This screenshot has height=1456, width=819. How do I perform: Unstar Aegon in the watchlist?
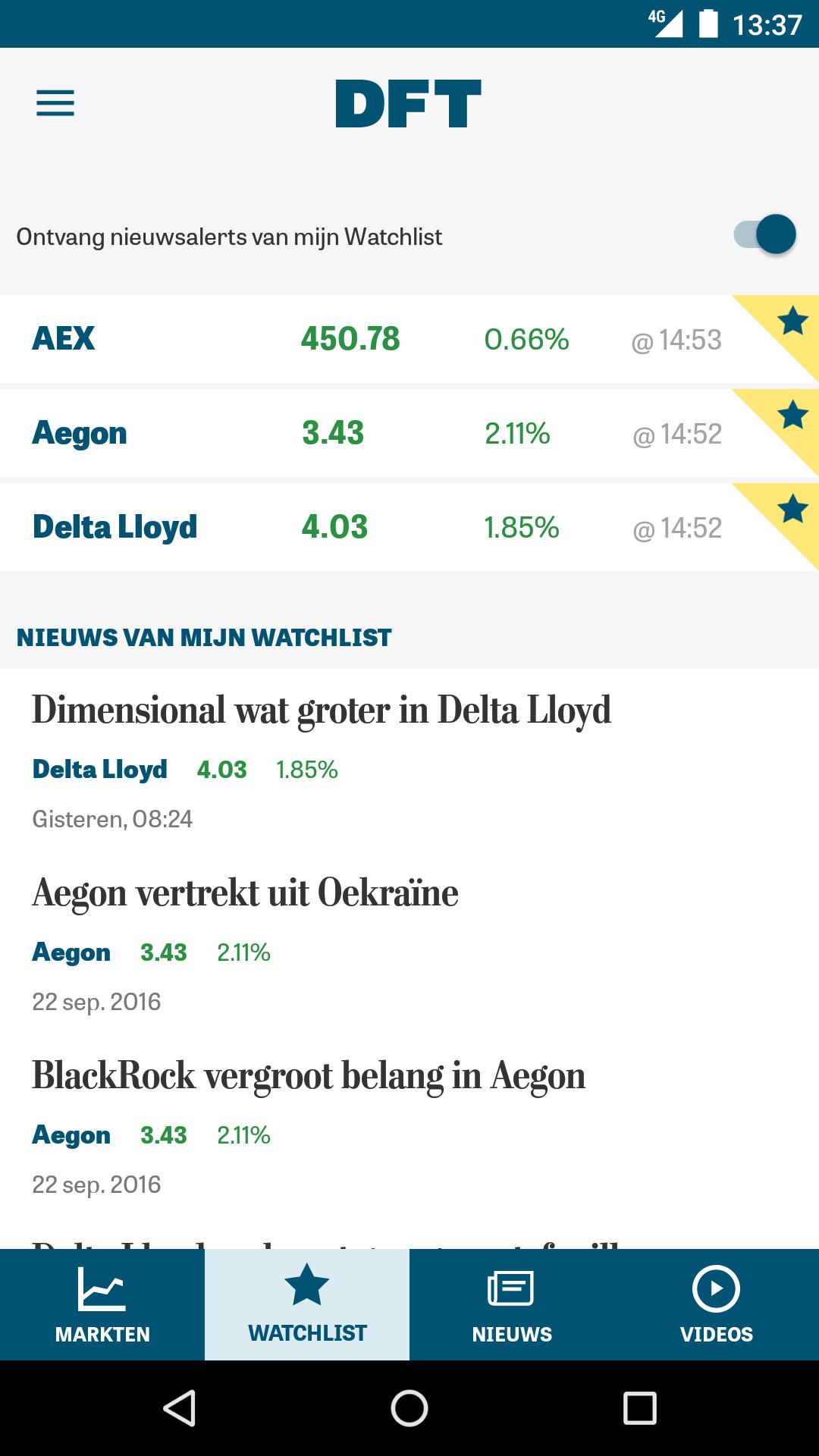pos(792,416)
